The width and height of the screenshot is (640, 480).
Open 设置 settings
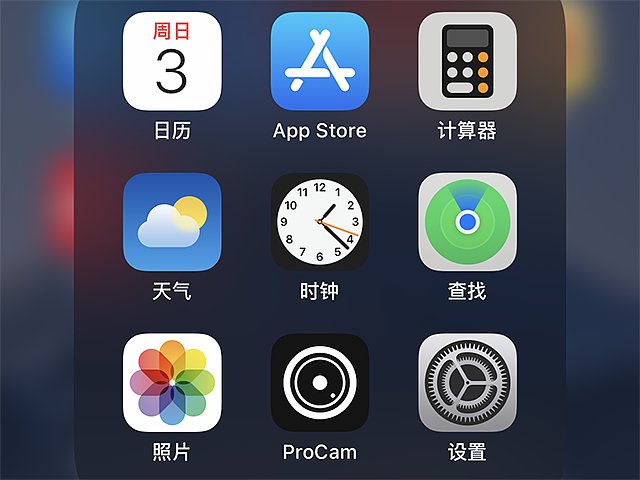(467, 382)
